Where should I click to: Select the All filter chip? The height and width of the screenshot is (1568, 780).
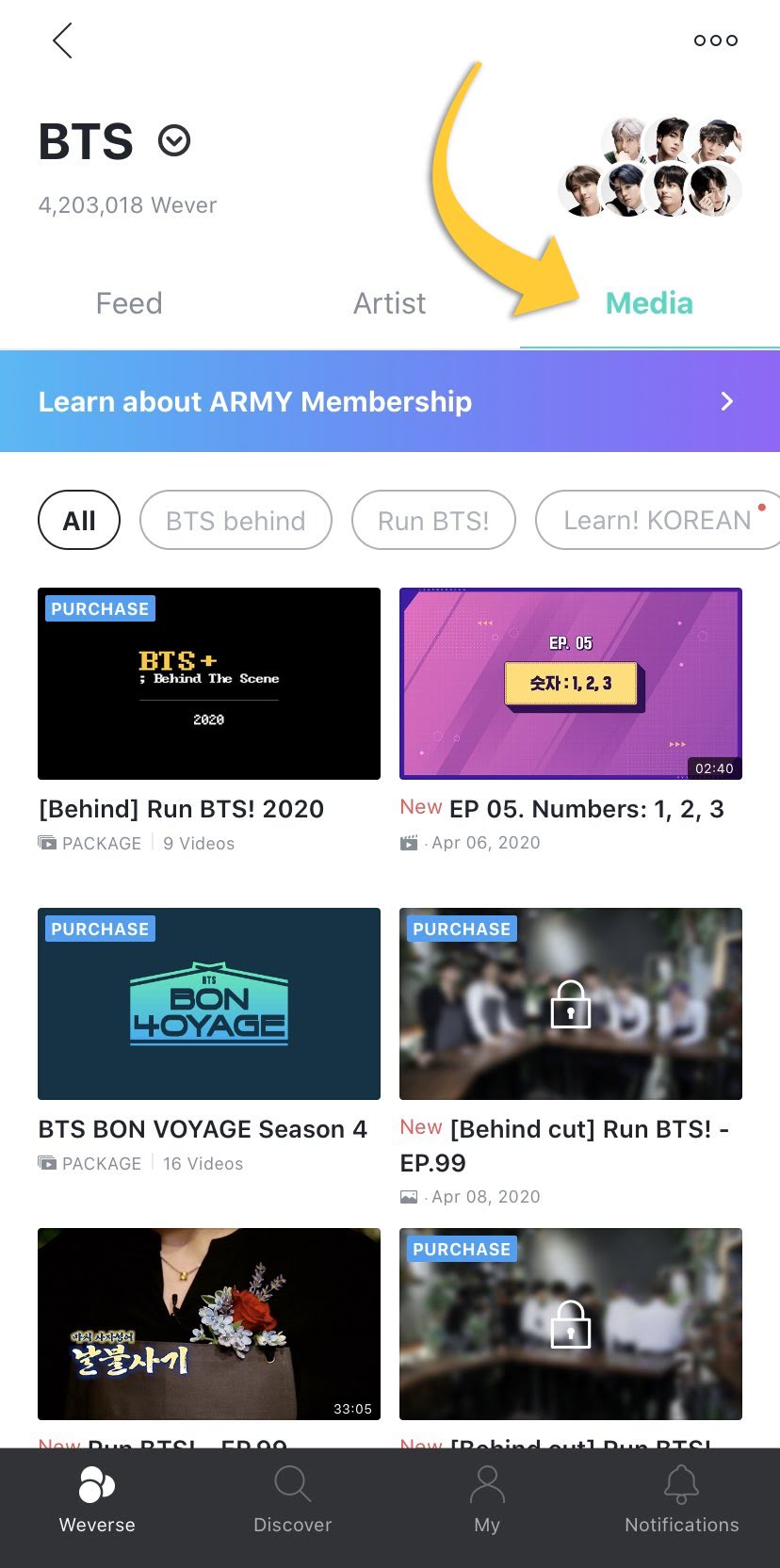pyautogui.click(x=79, y=520)
